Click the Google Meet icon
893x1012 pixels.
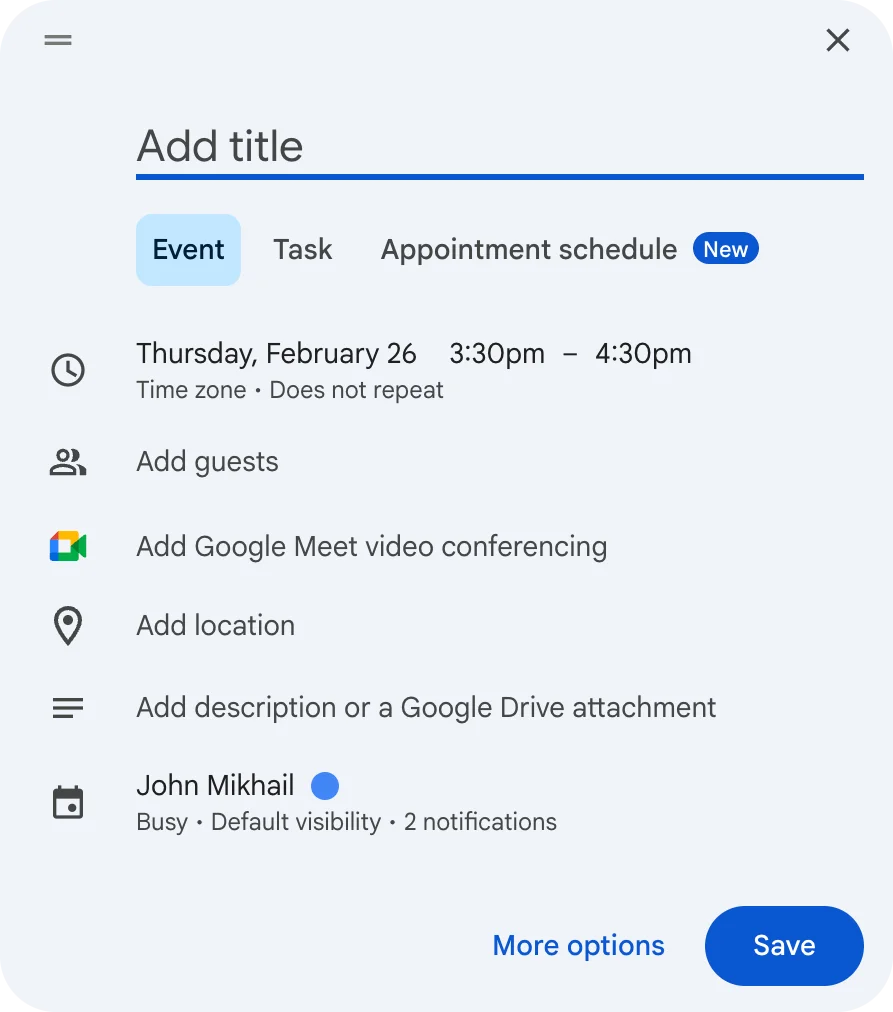pyautogui.click(x=66, y=546)
